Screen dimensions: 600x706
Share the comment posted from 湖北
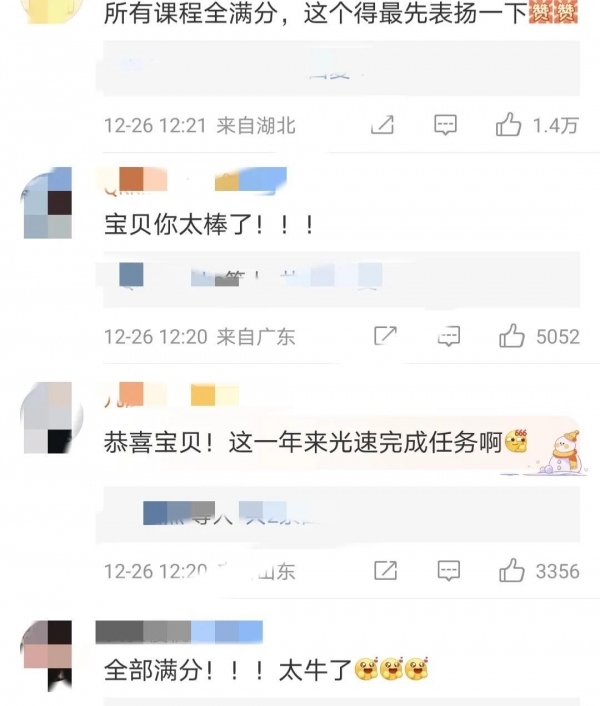[382, 125]
